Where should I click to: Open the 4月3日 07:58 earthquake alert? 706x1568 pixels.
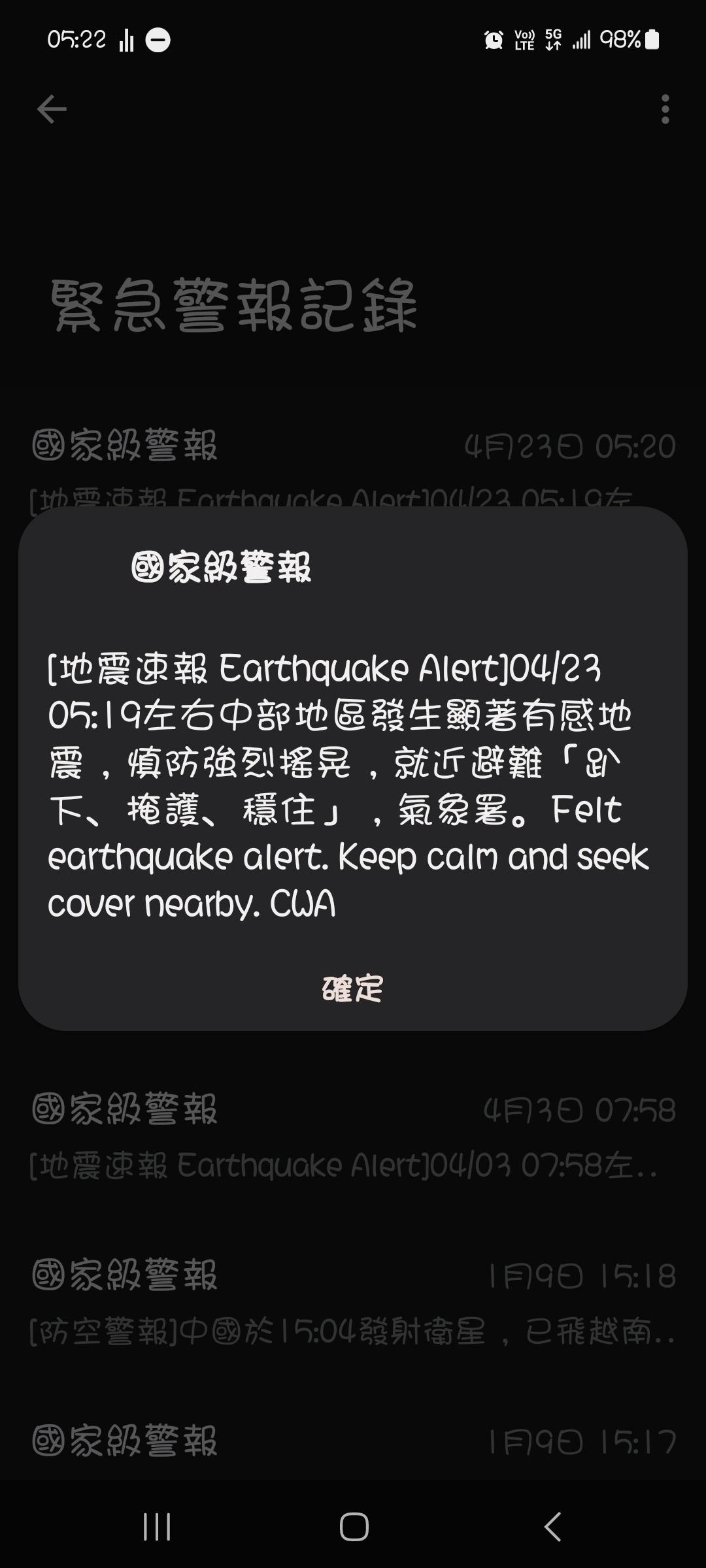pyautogui.click(x=353, y=1137)
